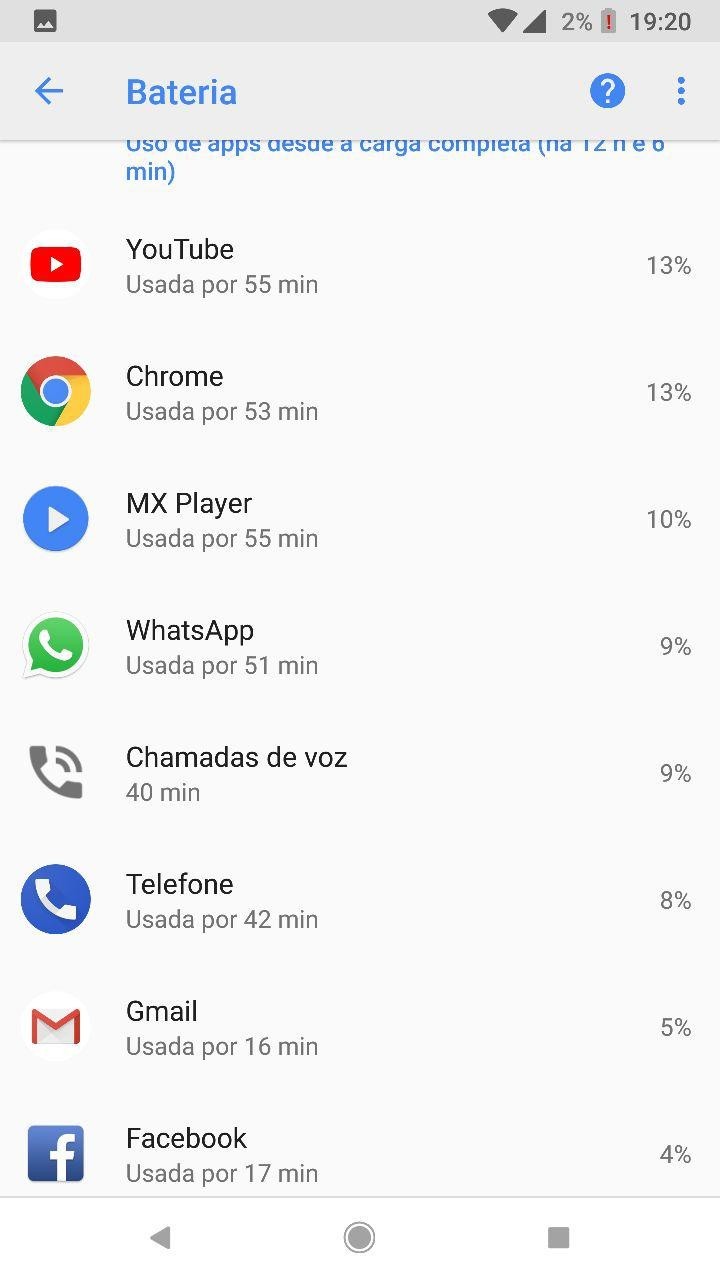Image resolution: width=720 pixels, height=1280 pixels.
Task: Open WhatsApp battery usage details
Action: pos(360,646)
